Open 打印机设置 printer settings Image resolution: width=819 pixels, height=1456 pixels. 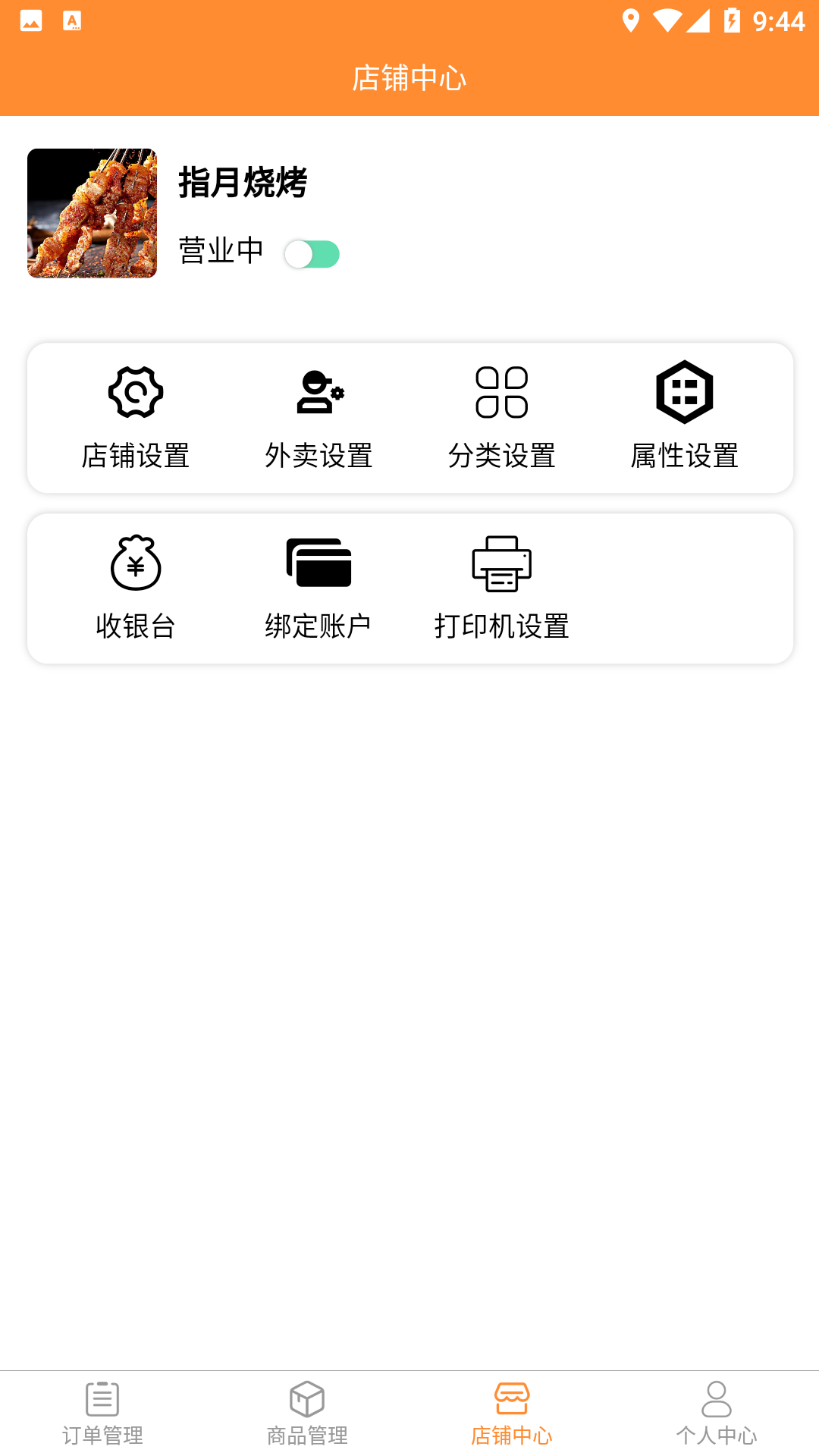(501, 588)
